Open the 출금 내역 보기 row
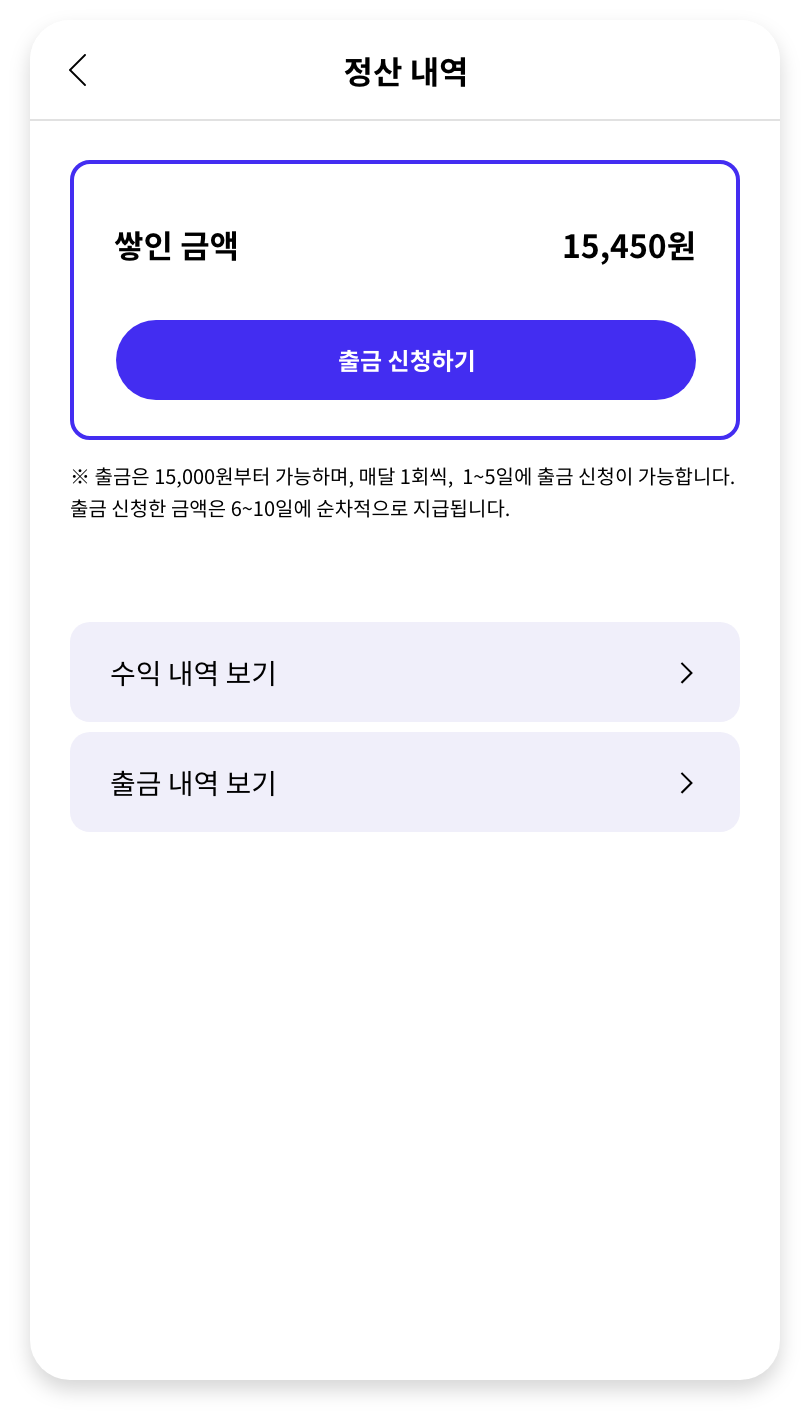 405,782
